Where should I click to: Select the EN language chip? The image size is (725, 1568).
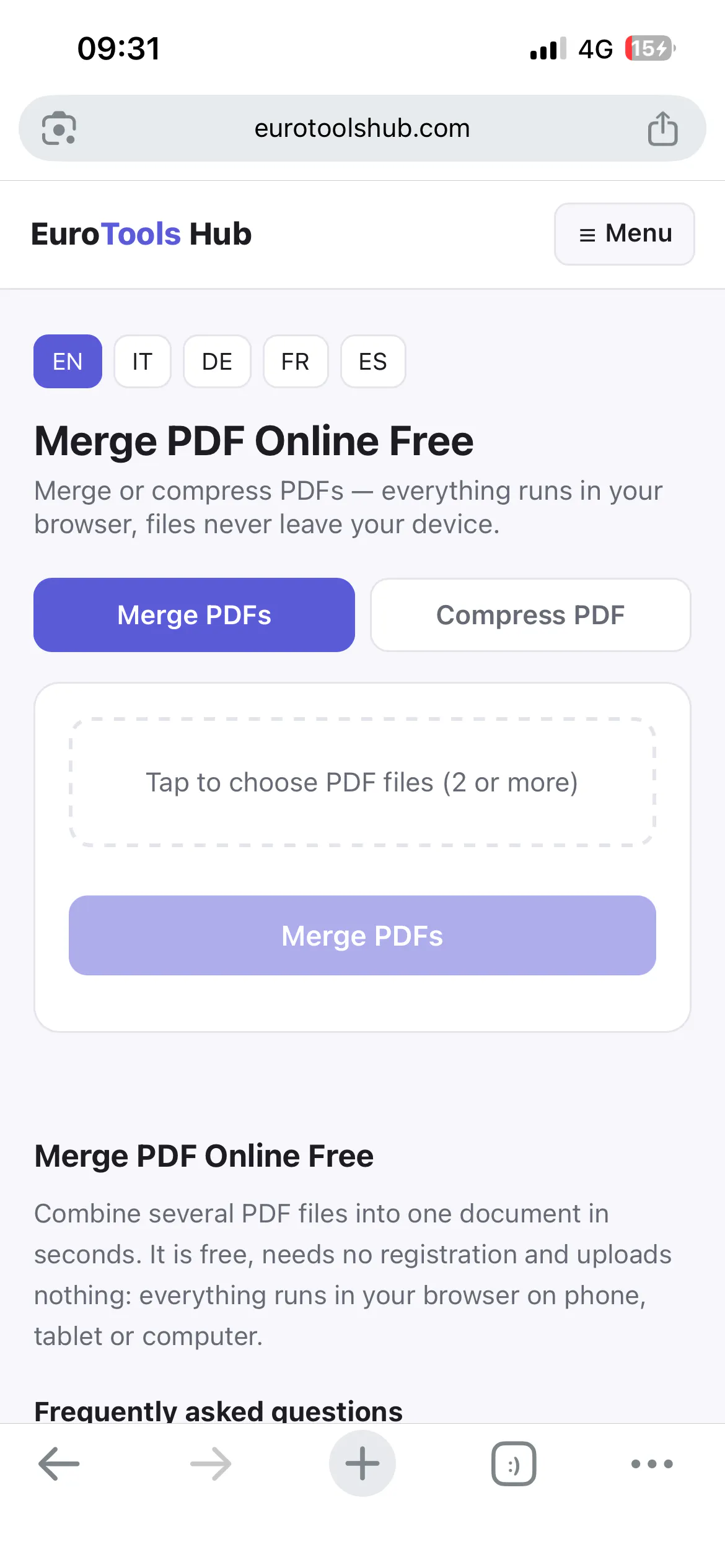click(x=68, y=362)
